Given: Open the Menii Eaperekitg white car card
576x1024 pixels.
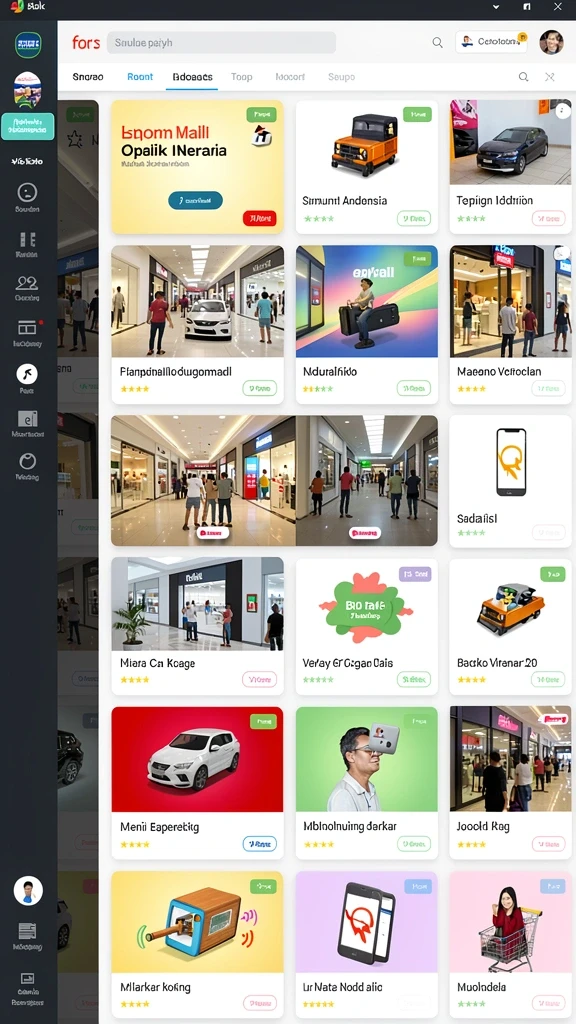Looking at the screenshot, I should tap(197, 782).
